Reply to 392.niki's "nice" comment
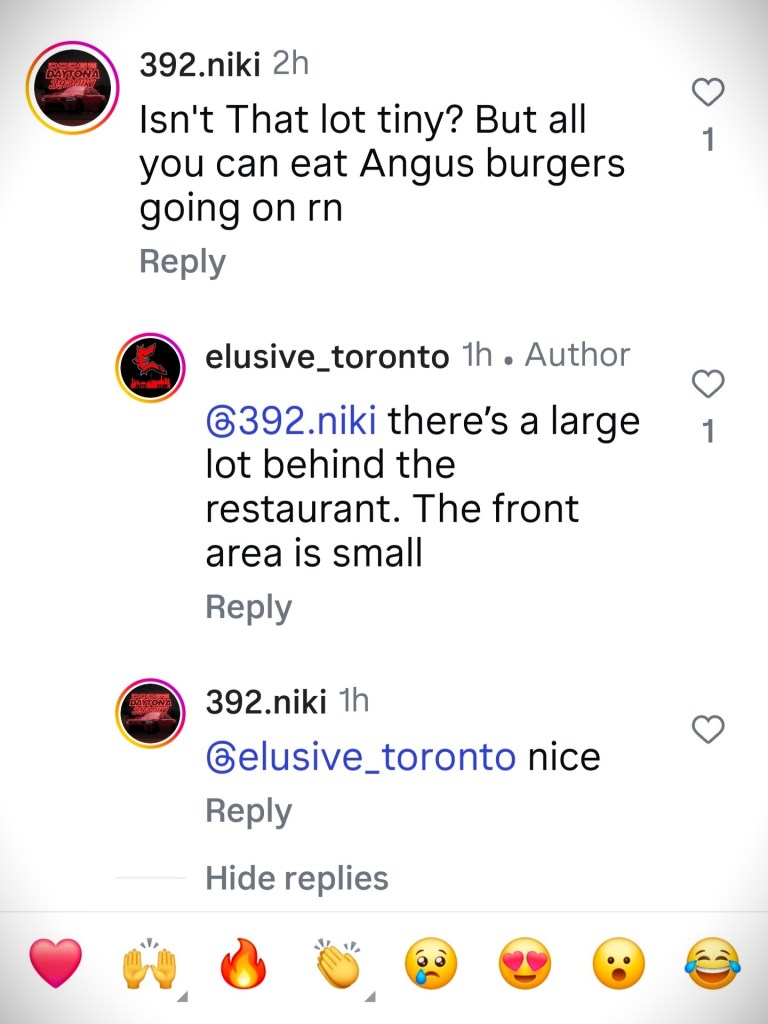Viewport: 768px width, 1024px height. pyautogui.click(x=248, y=811)
